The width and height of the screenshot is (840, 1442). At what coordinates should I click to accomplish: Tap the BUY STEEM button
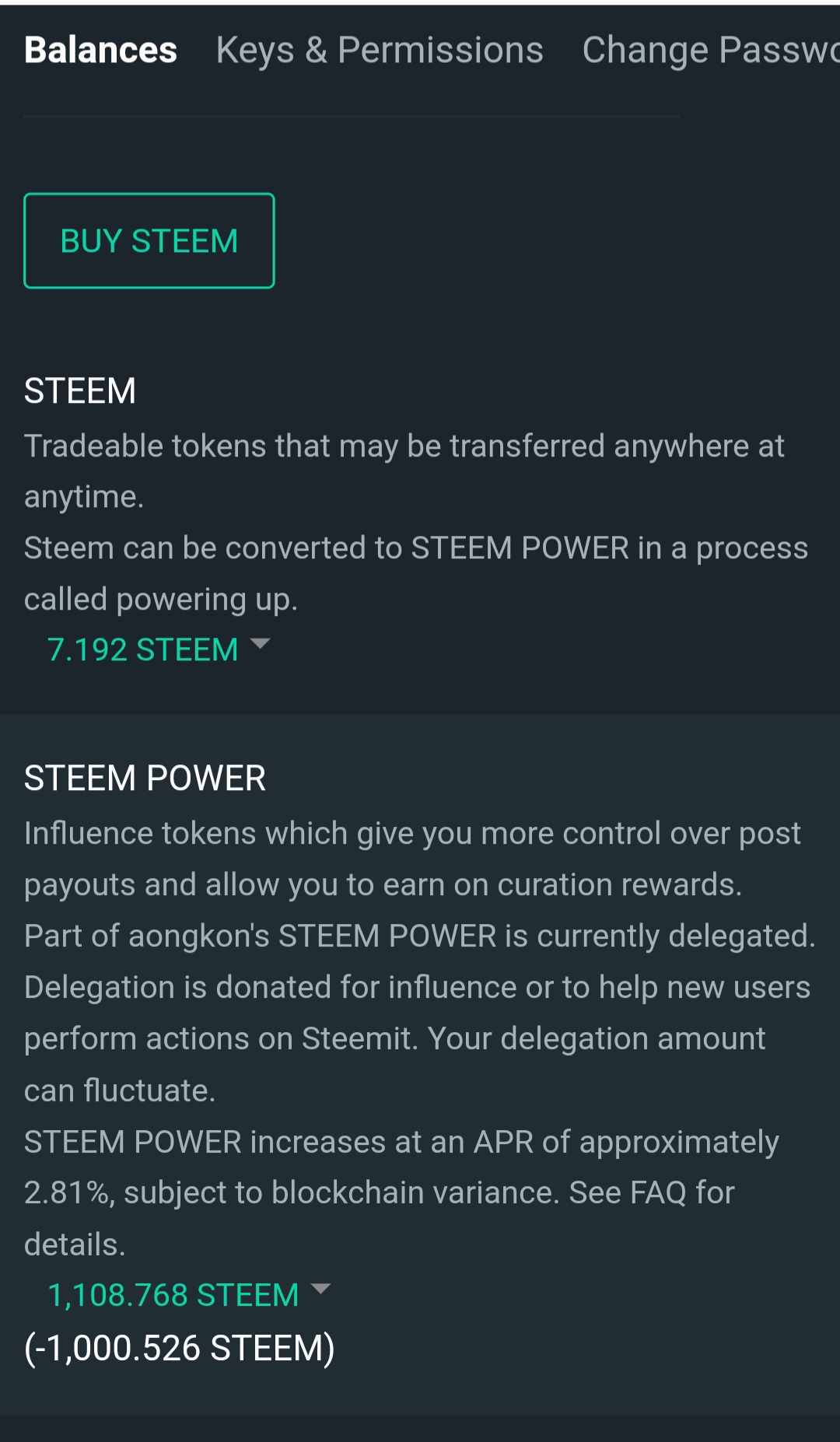149,241
